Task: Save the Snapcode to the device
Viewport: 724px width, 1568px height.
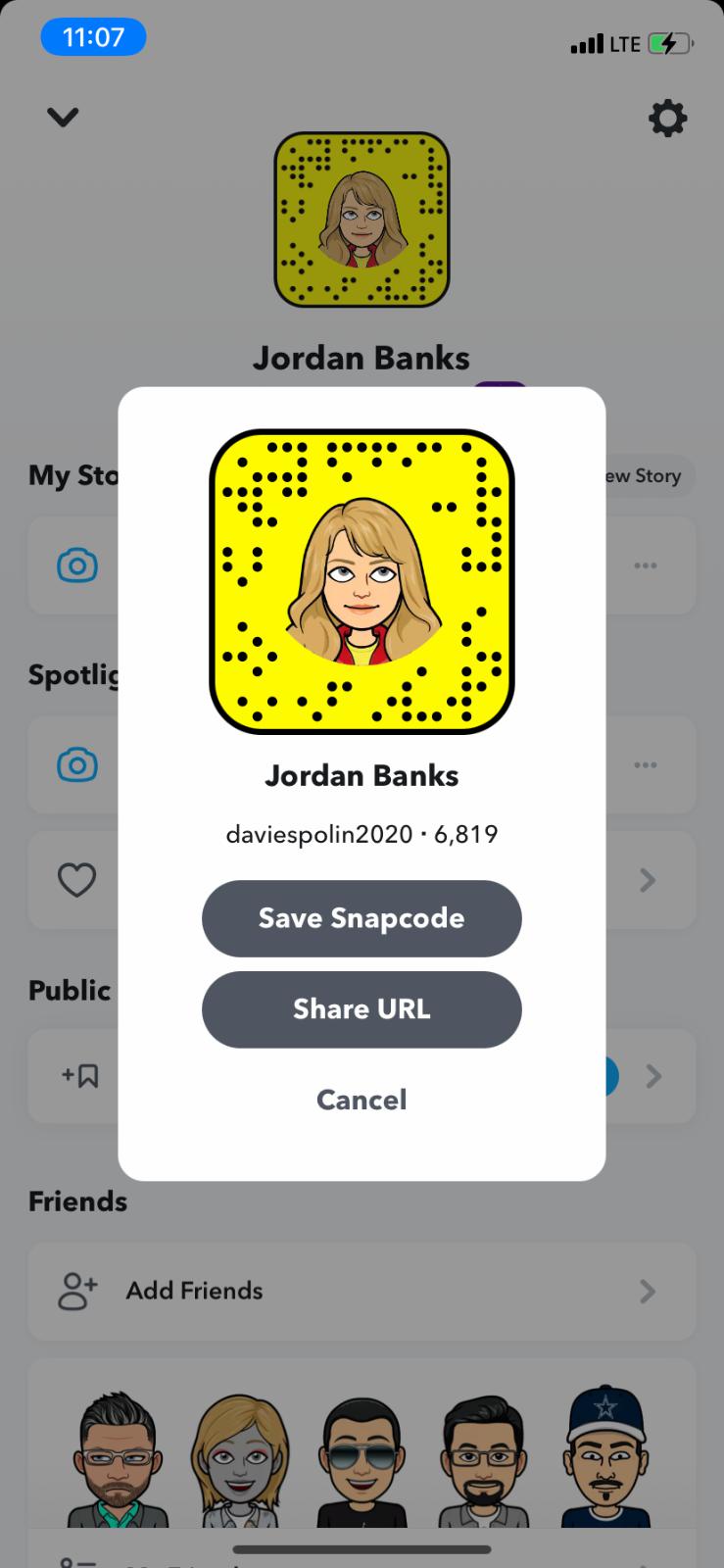Action: 362,918
